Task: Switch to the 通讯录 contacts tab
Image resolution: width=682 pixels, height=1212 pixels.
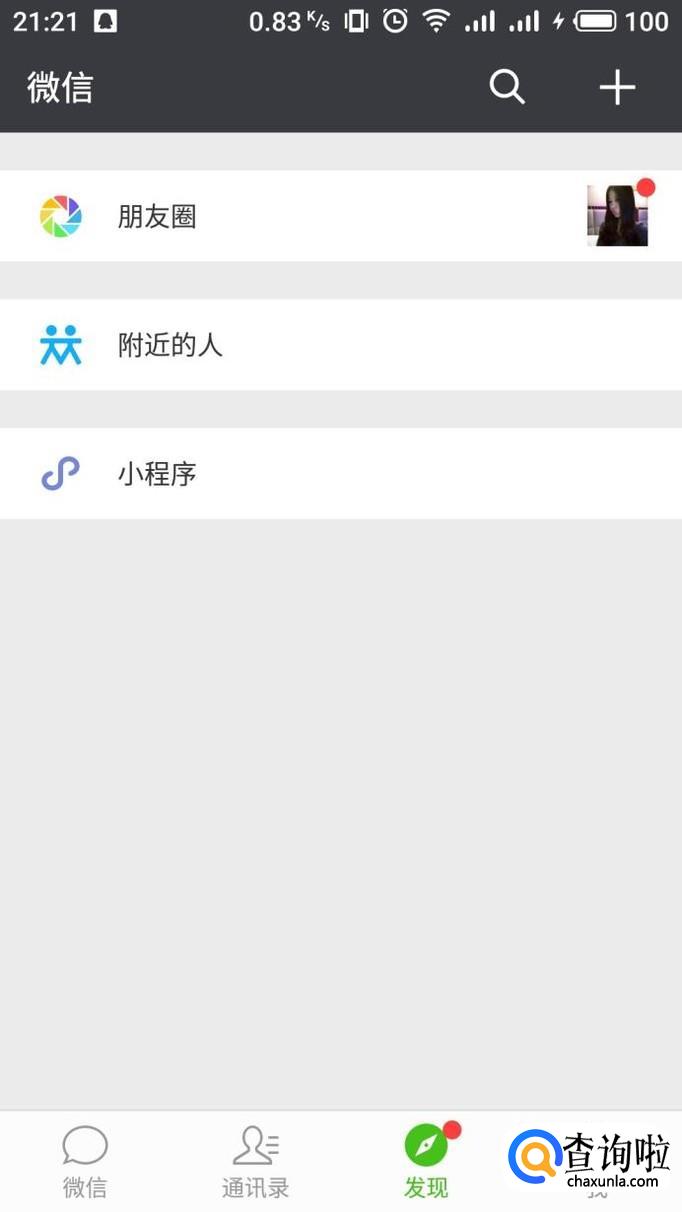Action: [x=256, y=1162]
